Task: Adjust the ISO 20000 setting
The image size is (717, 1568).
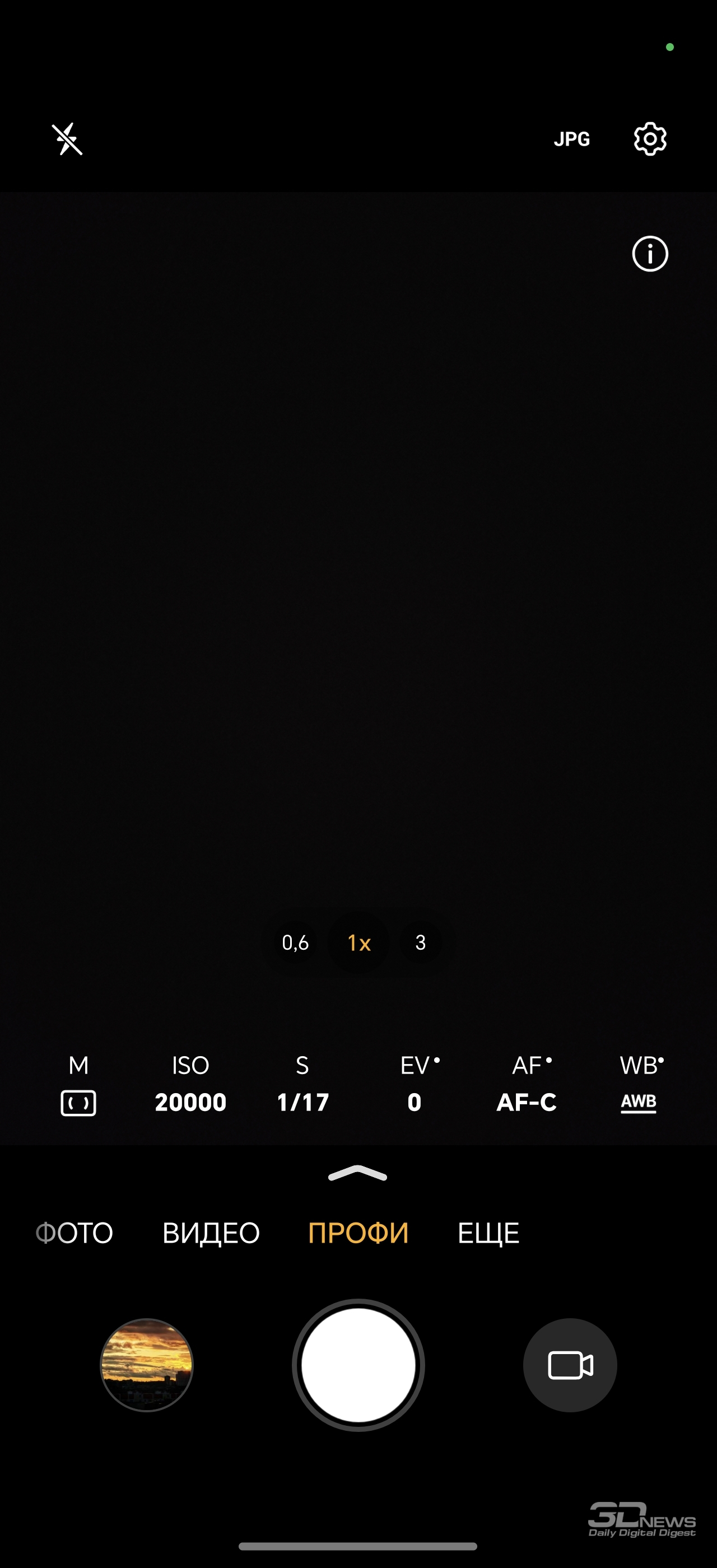Action: tap(190, 1085)
